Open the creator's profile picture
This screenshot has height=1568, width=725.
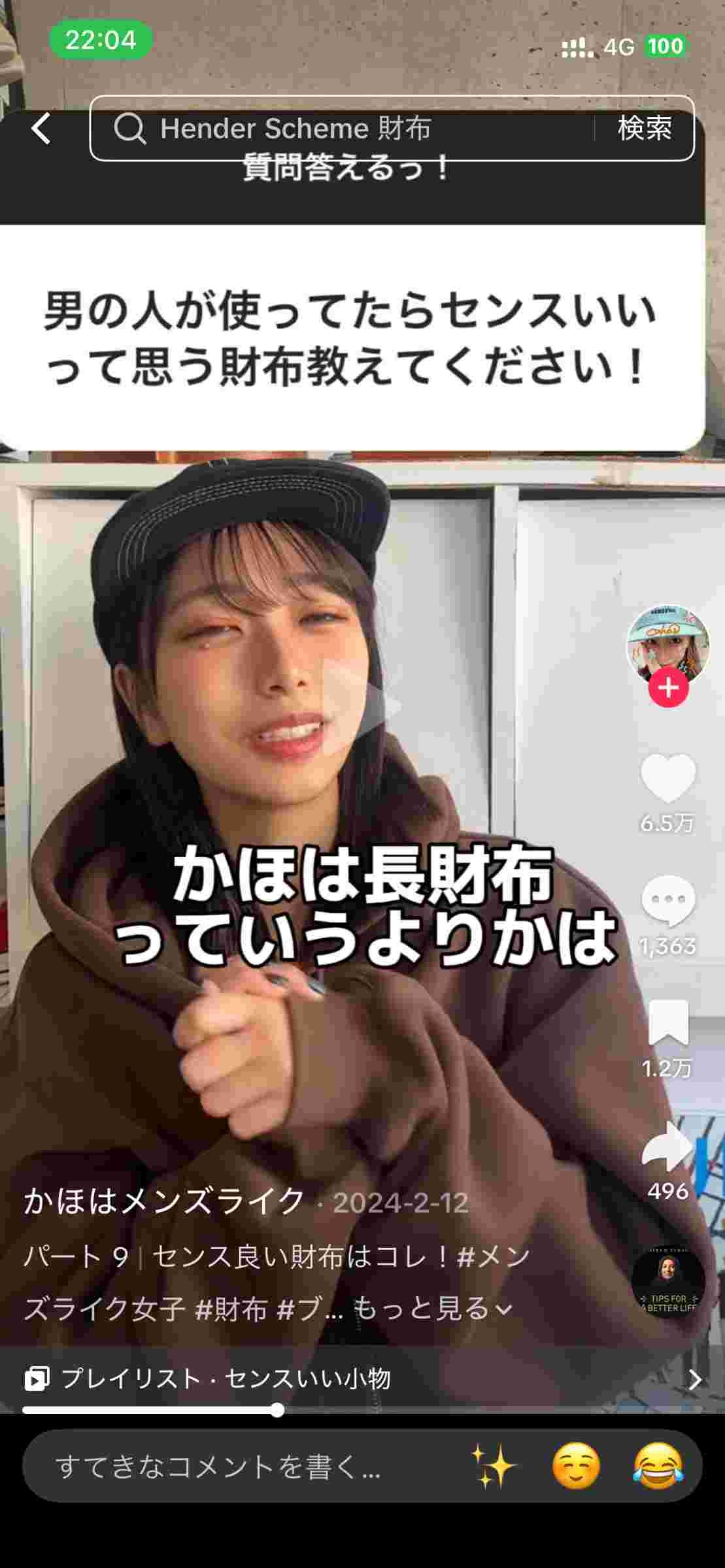[x=667, y=643]
